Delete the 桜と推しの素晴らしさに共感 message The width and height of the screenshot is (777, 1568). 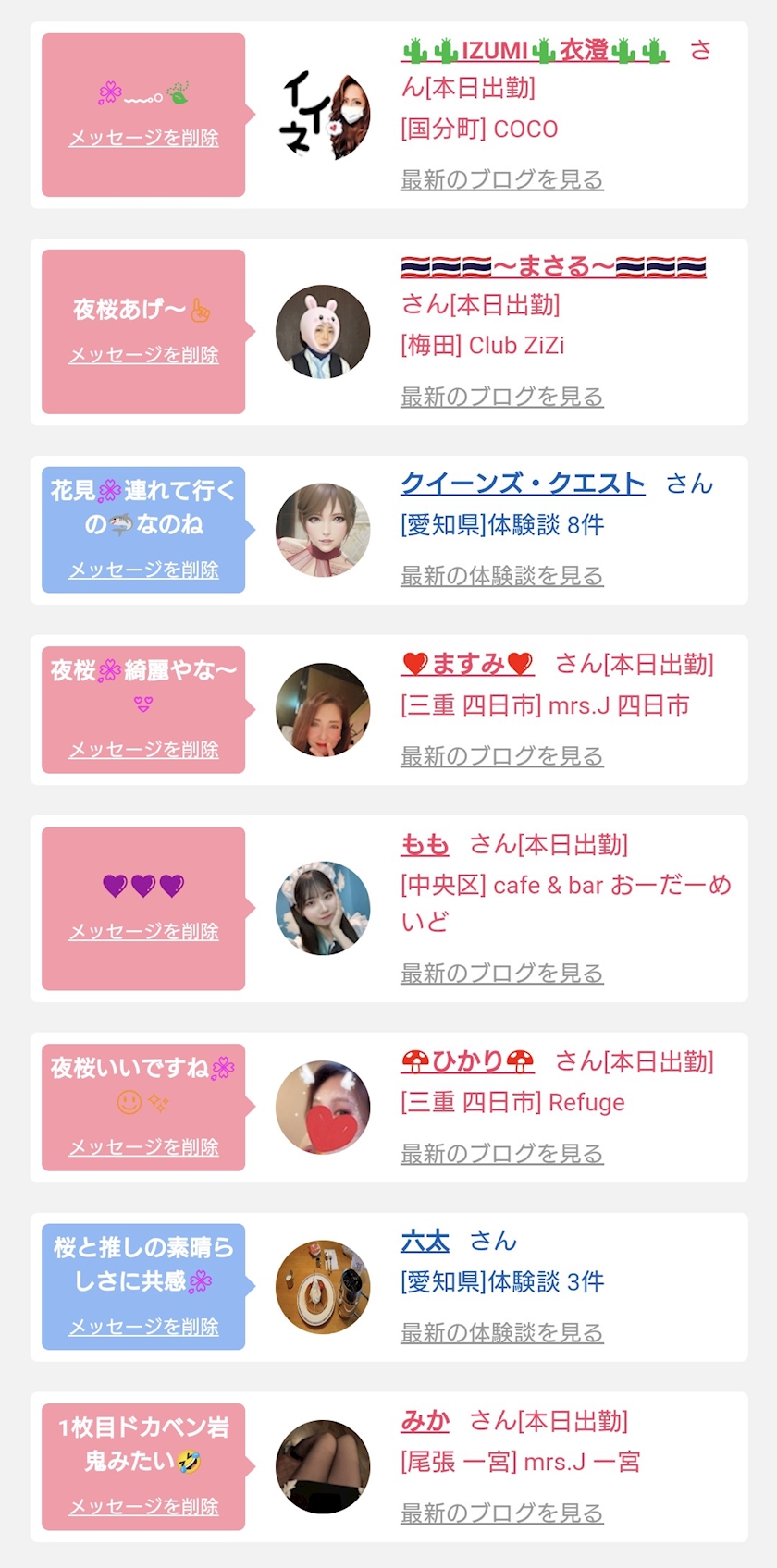(x=143, y=1328)
